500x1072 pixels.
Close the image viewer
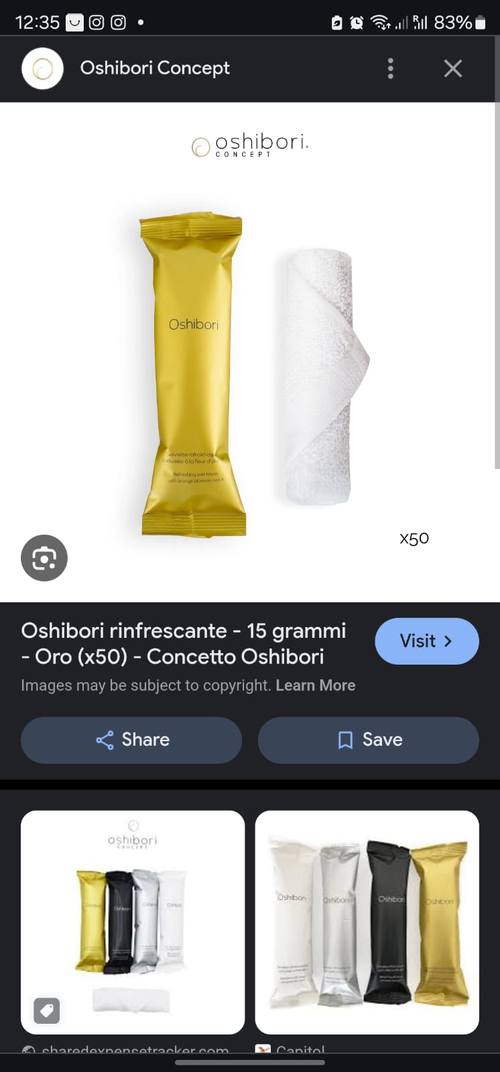[x=453, y=68]
